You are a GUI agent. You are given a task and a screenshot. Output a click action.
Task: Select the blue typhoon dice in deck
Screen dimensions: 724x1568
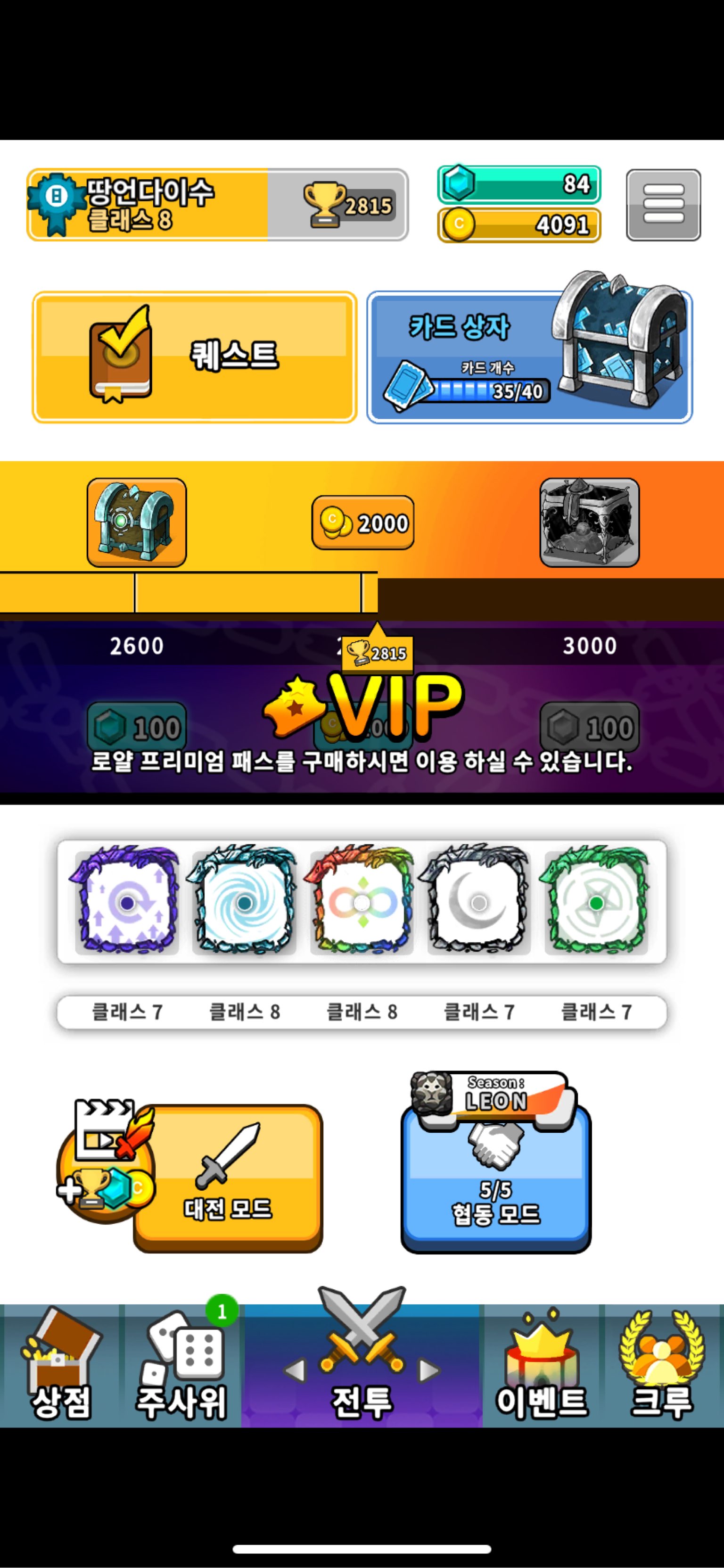244,902
